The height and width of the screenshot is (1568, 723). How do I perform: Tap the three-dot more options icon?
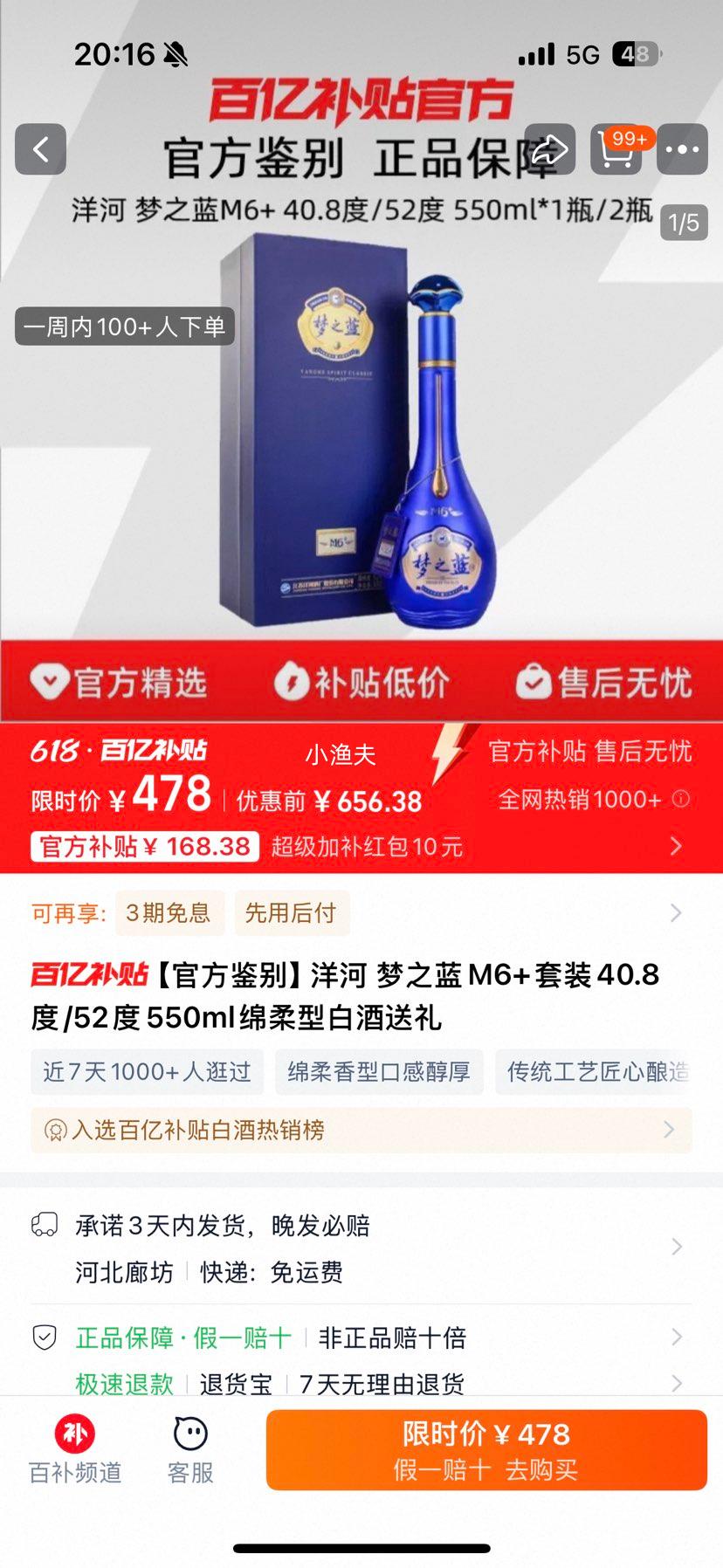click(682, 149)
